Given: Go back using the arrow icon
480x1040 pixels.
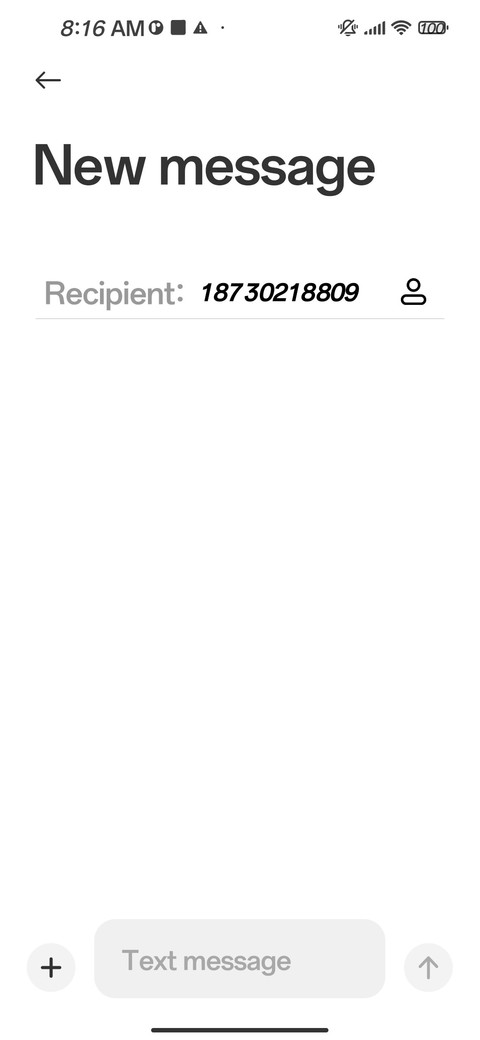Looking at the screenshot, I should pyautogui.click(x=48, y=80).
